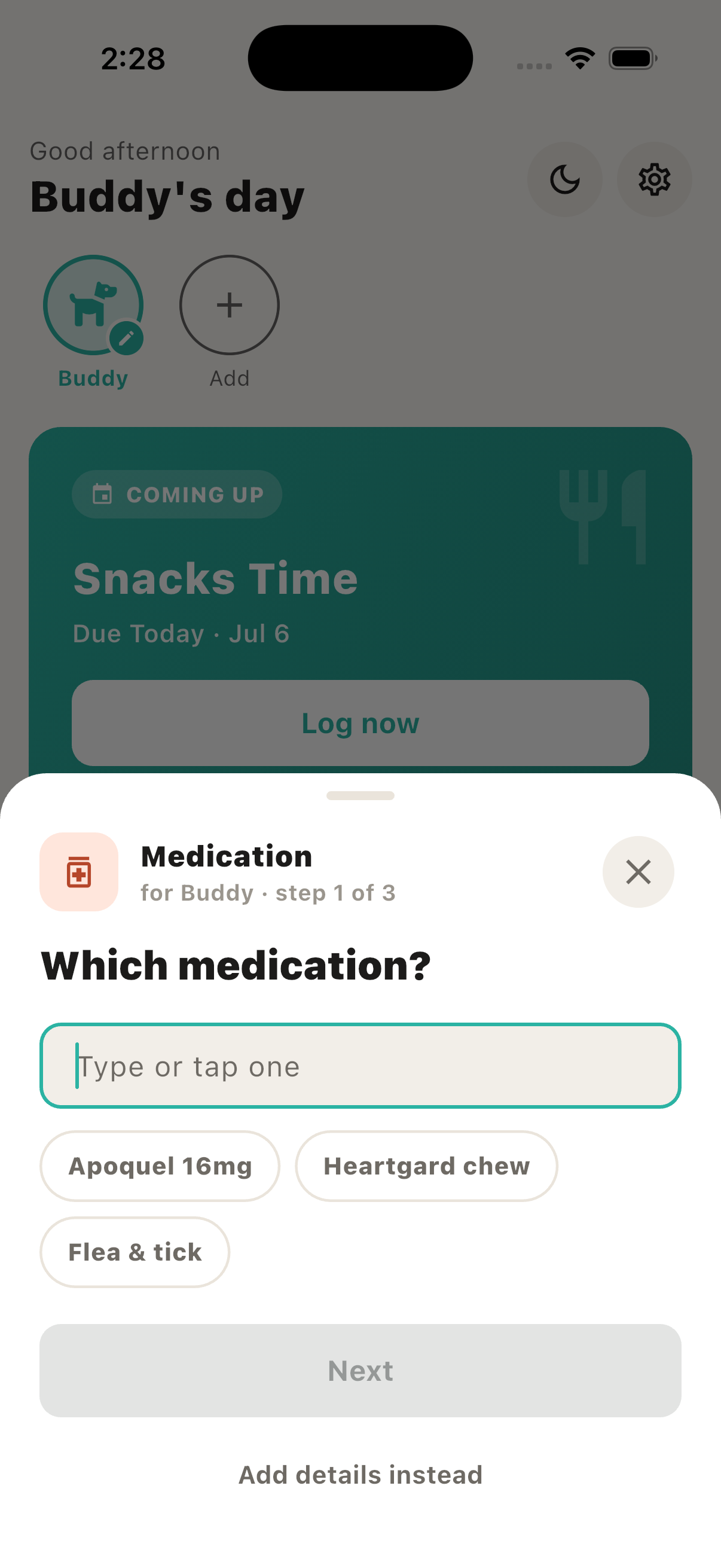Select the Apoquel 16mg chip

[160, 1166]
